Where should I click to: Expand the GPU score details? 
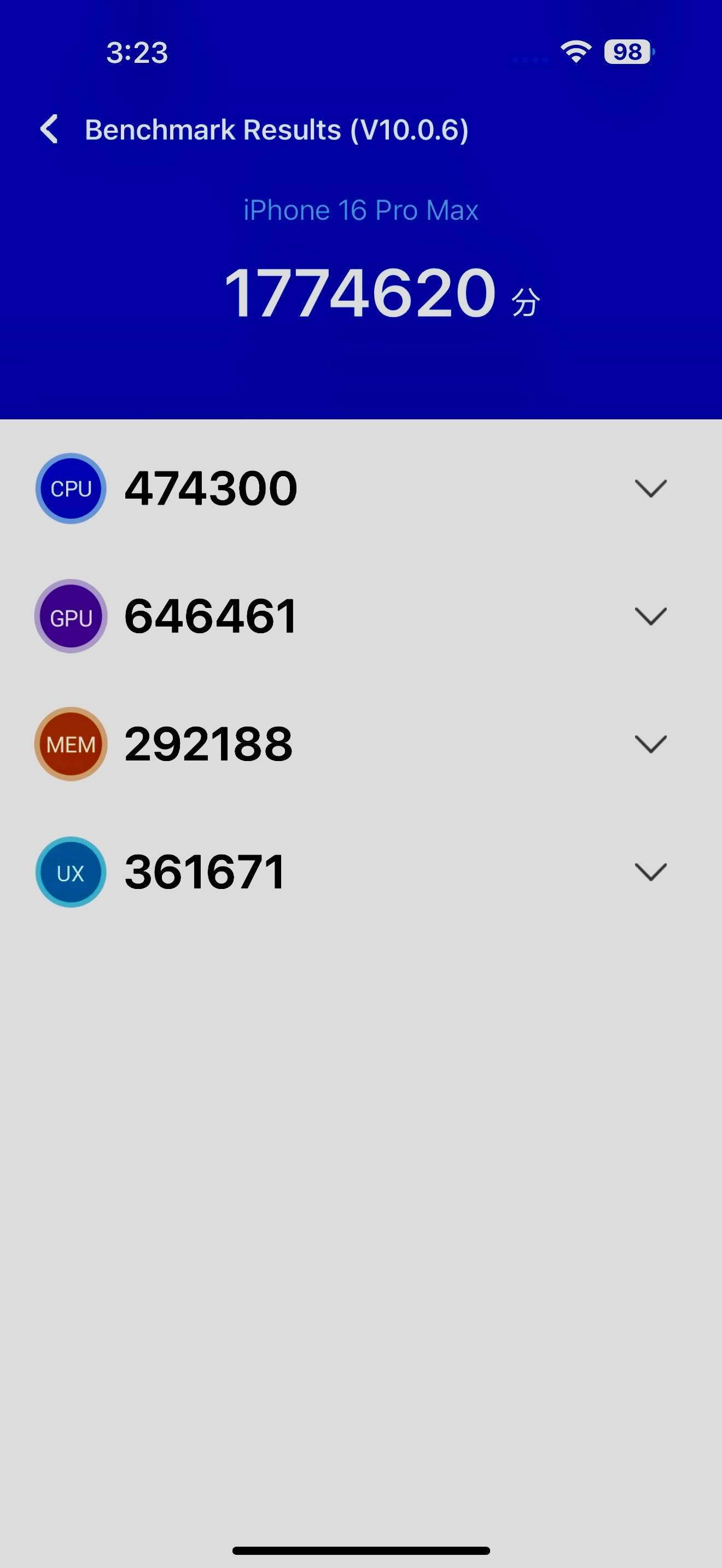click(x=651, y=616)
